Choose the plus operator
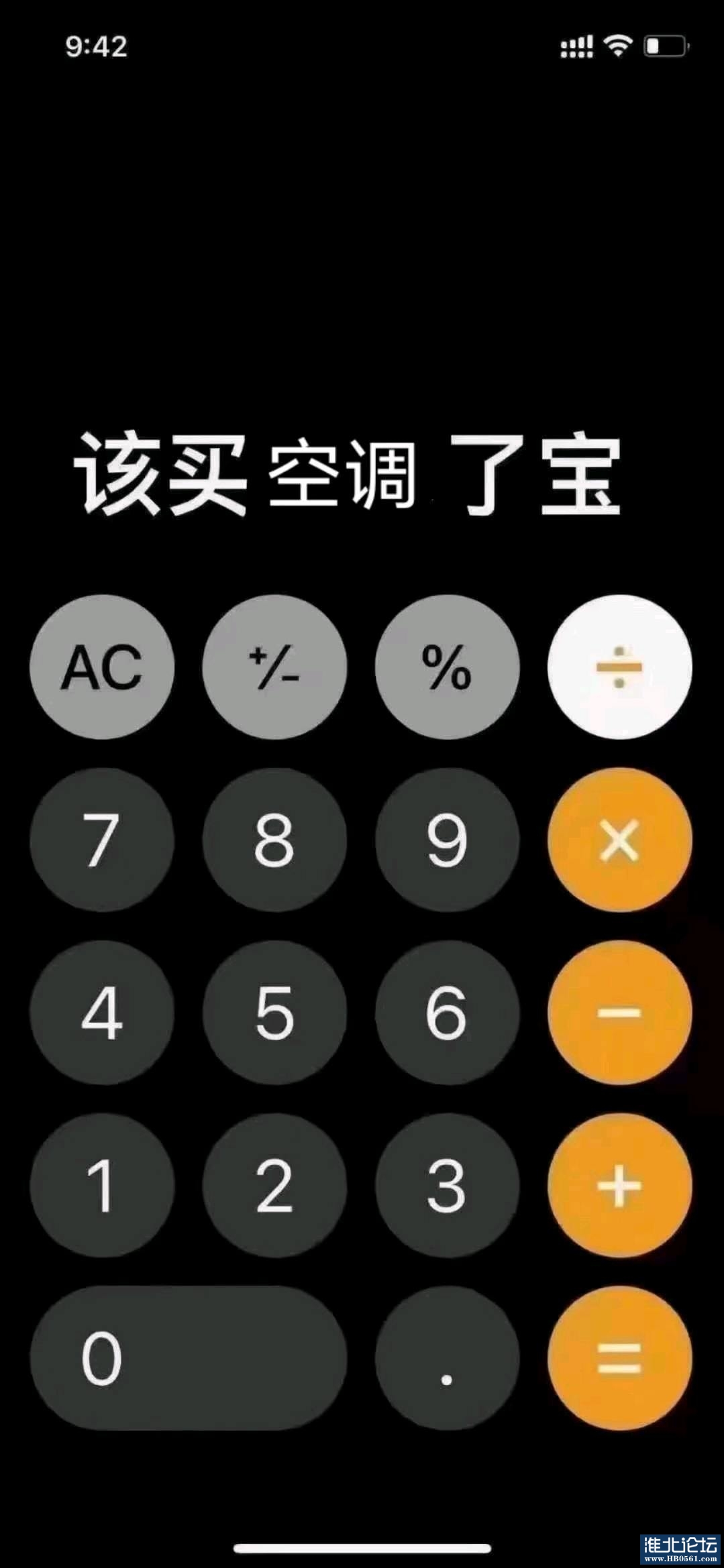724x1568 pixels. coord(619,1185)
